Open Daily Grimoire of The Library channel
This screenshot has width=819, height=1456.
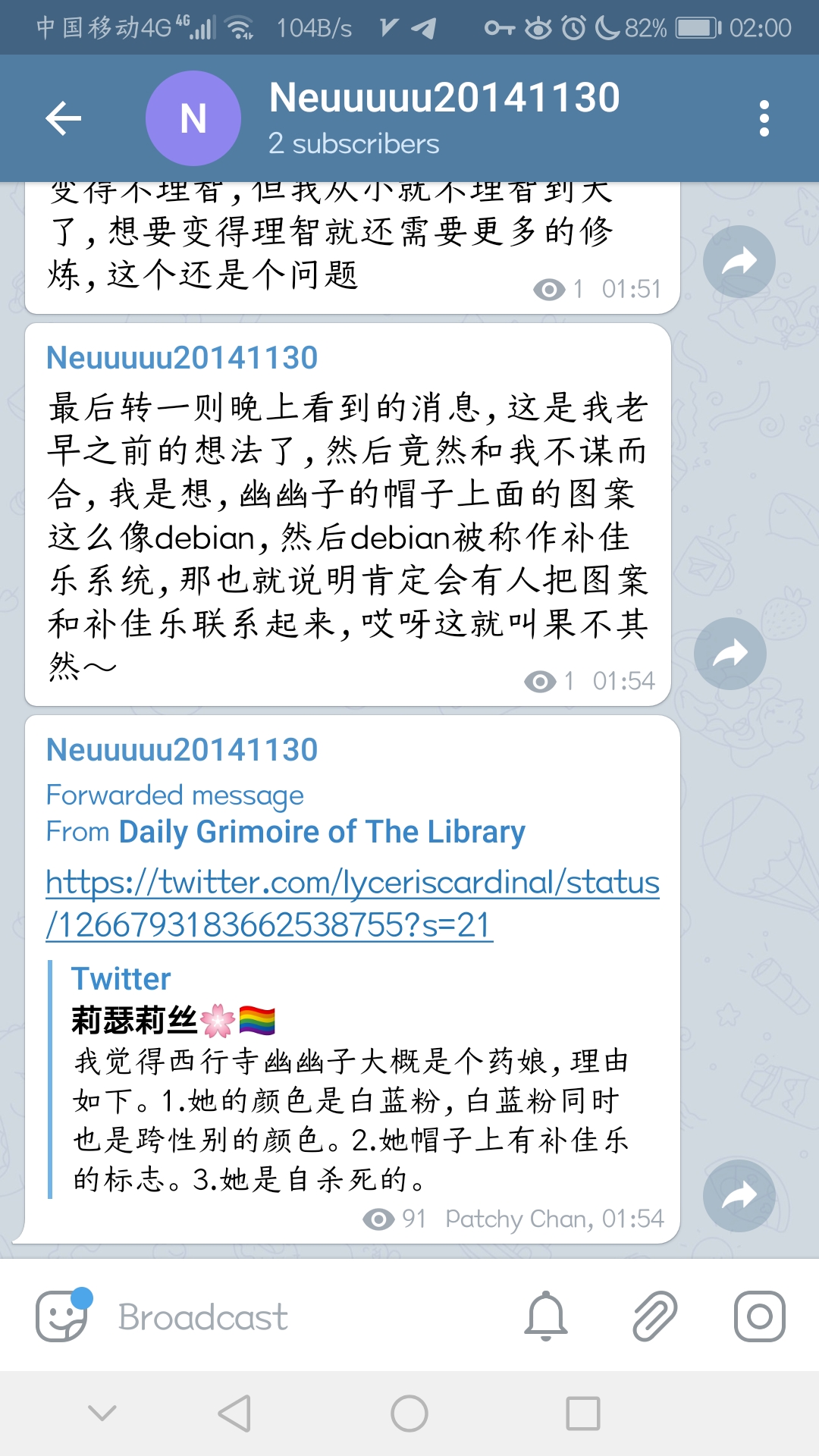click(x=322, y=832)
